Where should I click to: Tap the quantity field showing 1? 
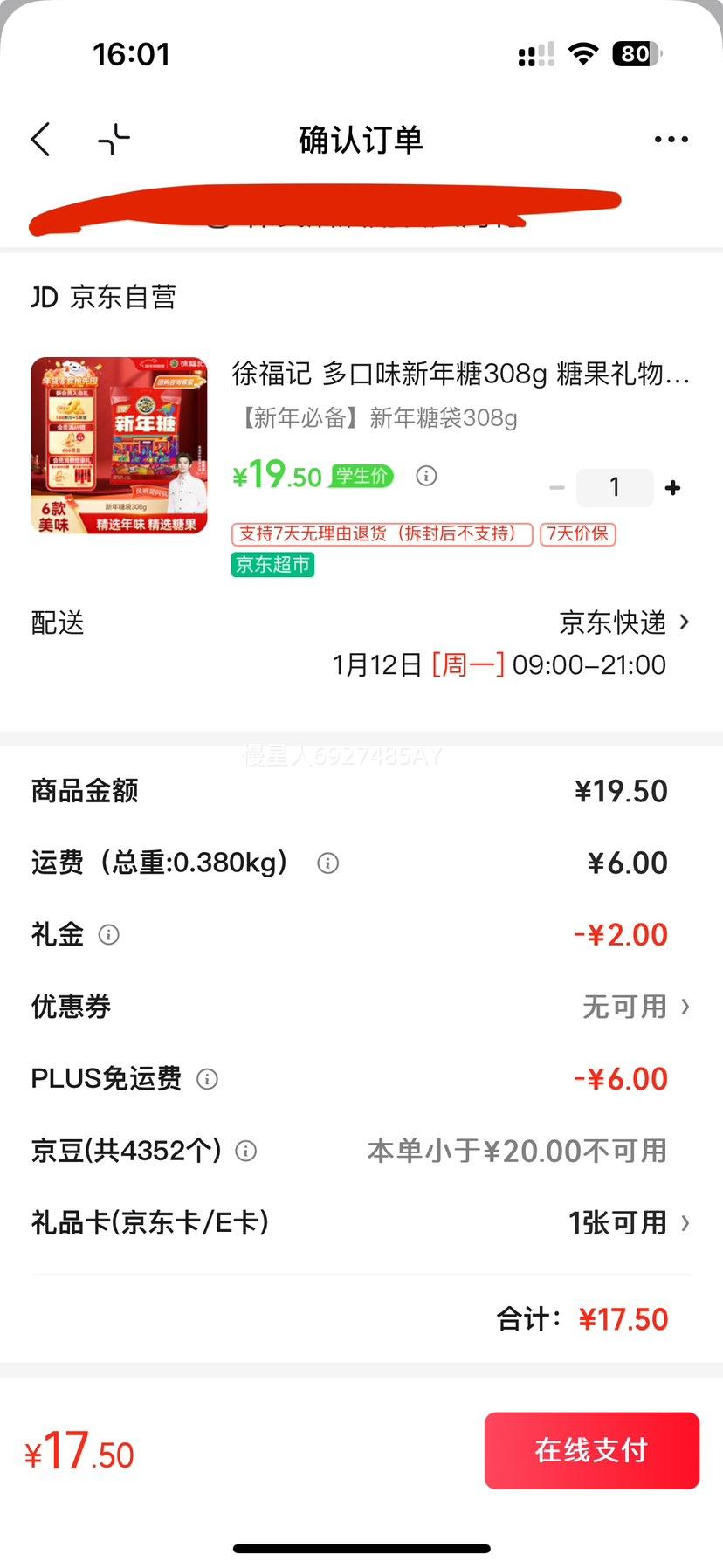pyautogui.click(x=615, y=487)
